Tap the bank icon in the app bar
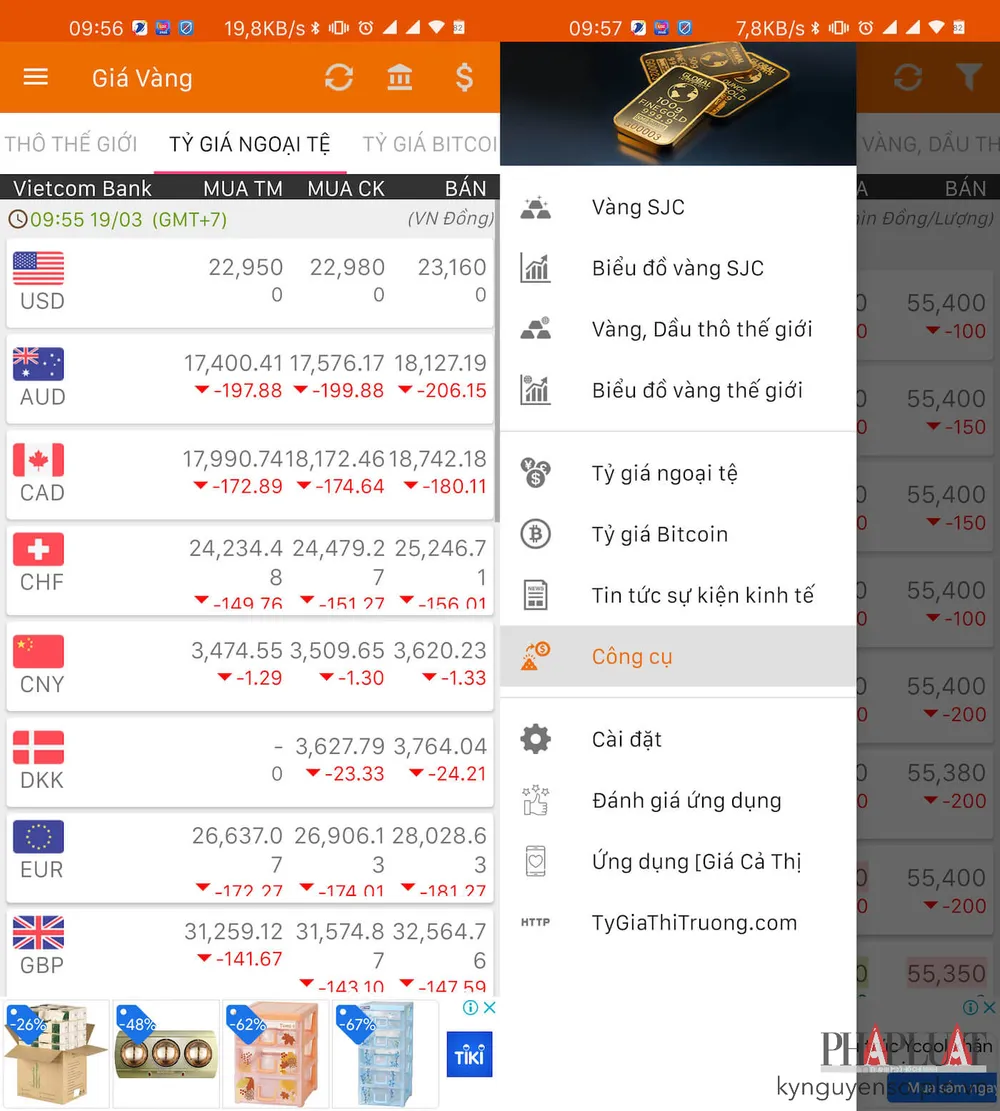Image resolution: width=1000 pixels, height=1111 pixels. click(x=400, y=77)
